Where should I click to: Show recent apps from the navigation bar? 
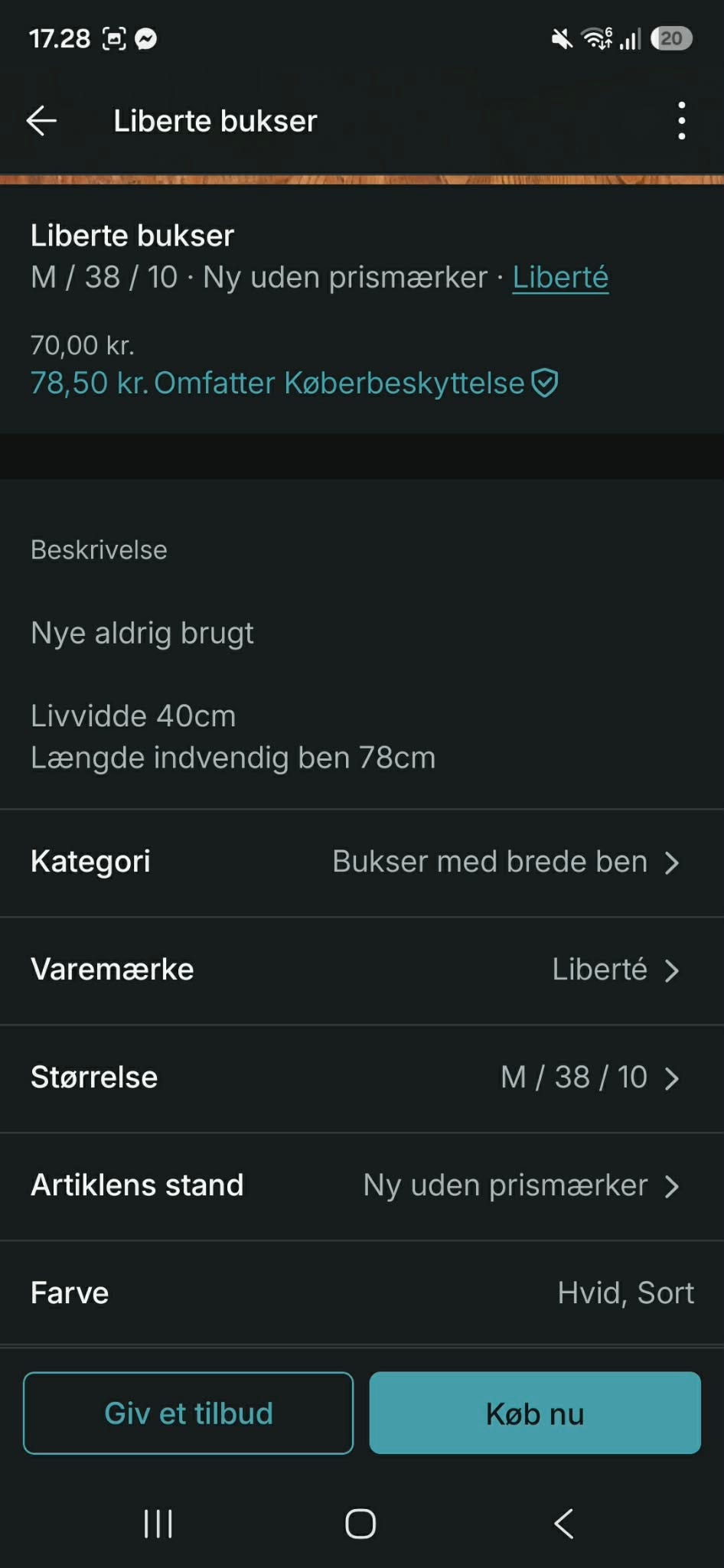[158, 1524]
